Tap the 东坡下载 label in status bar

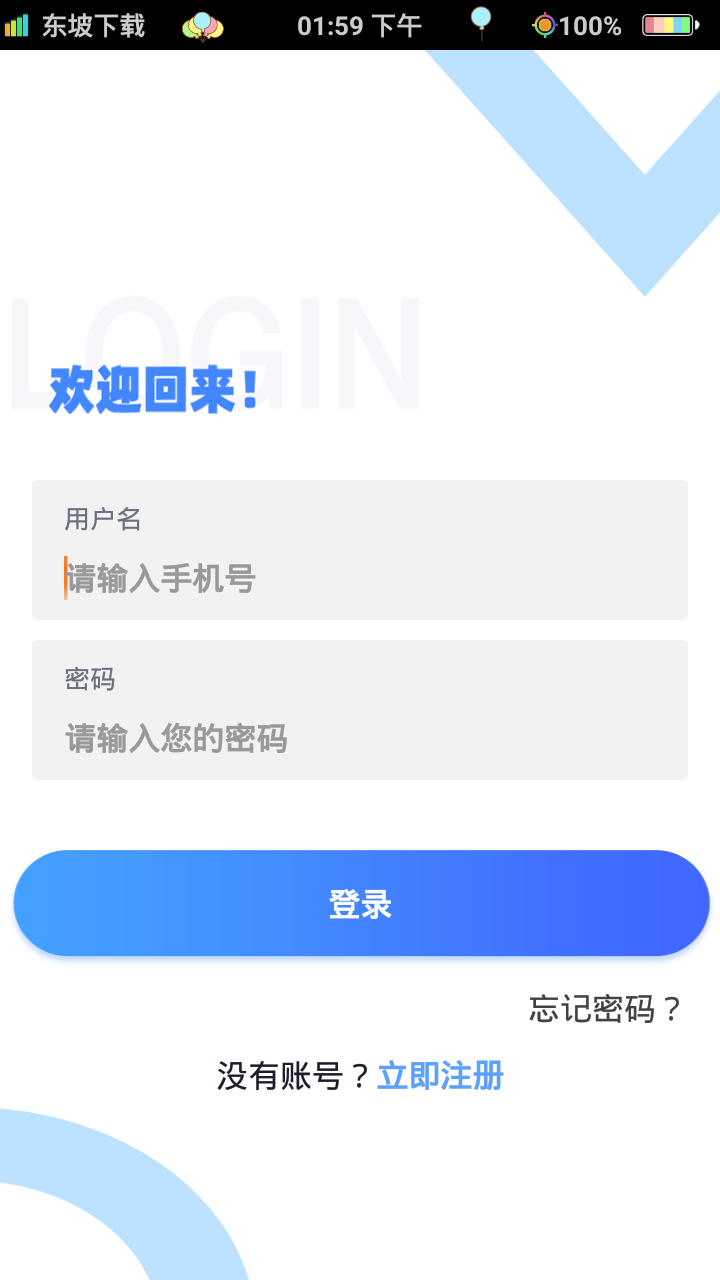(92, 27)
